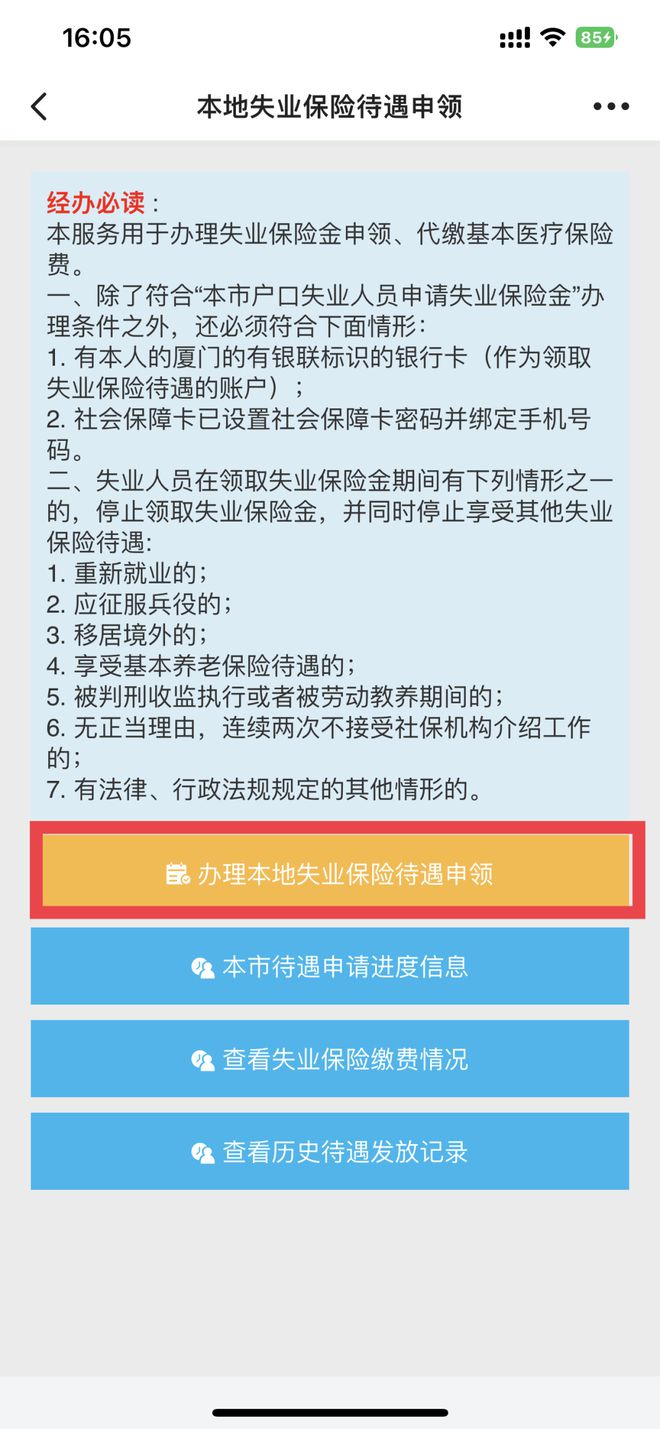The height and width of the screenshot is (1429, 660).
Task: Tap 办理本地失业保险待遇申领 button
Action: (x=336, y=873)
